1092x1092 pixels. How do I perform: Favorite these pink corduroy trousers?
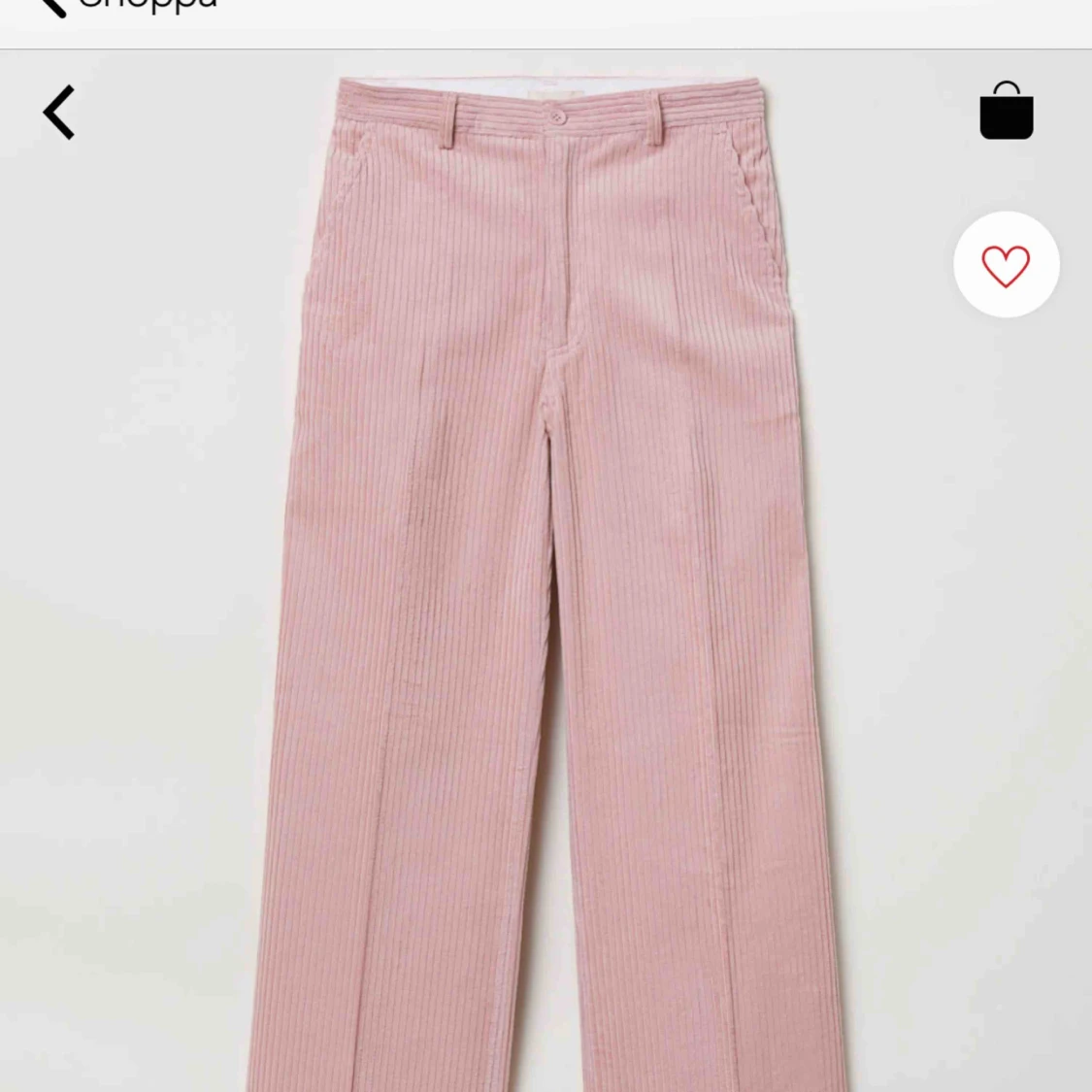[x=1006, y=265]
